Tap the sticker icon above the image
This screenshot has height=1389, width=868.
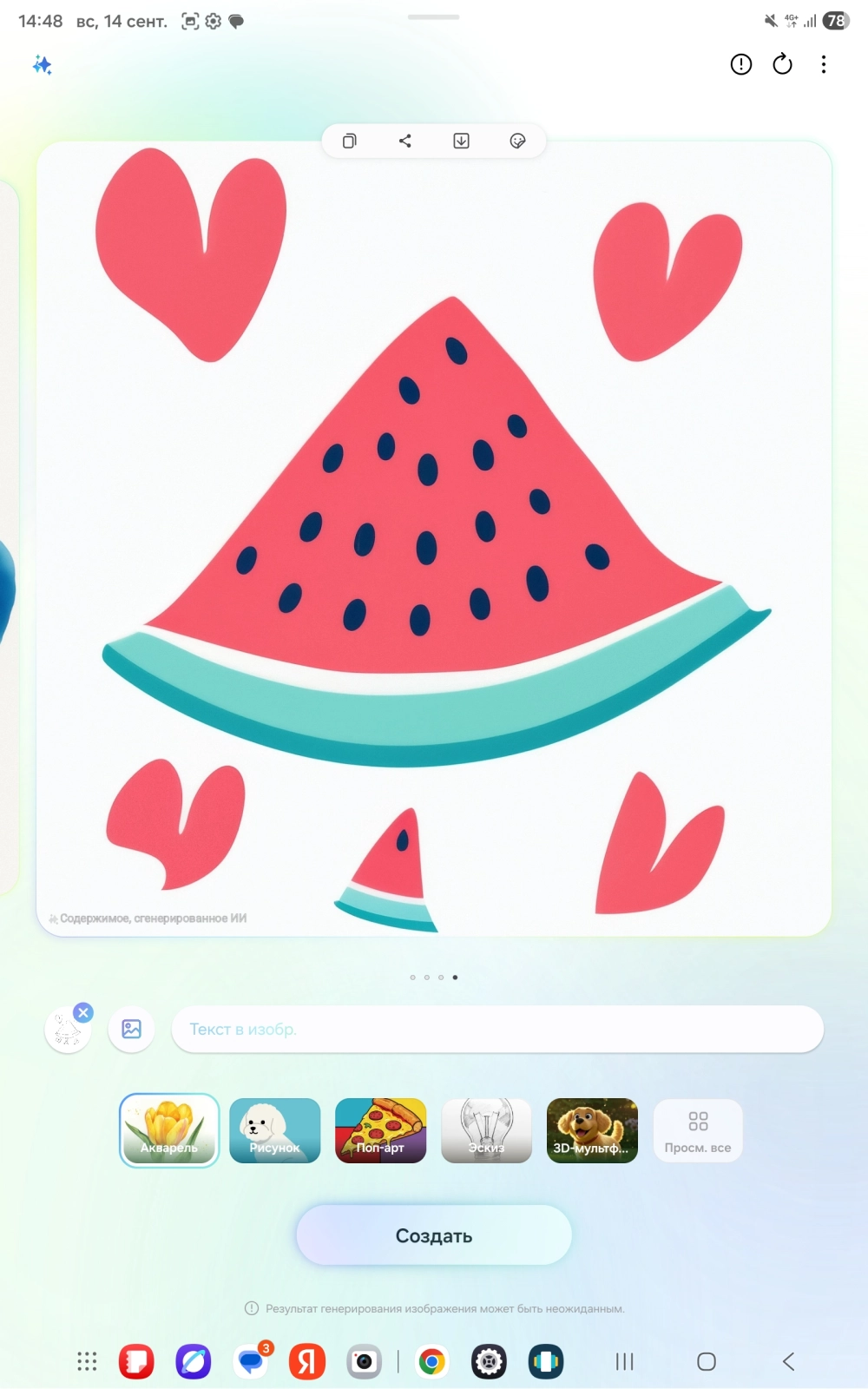click(x=517, y=141)
